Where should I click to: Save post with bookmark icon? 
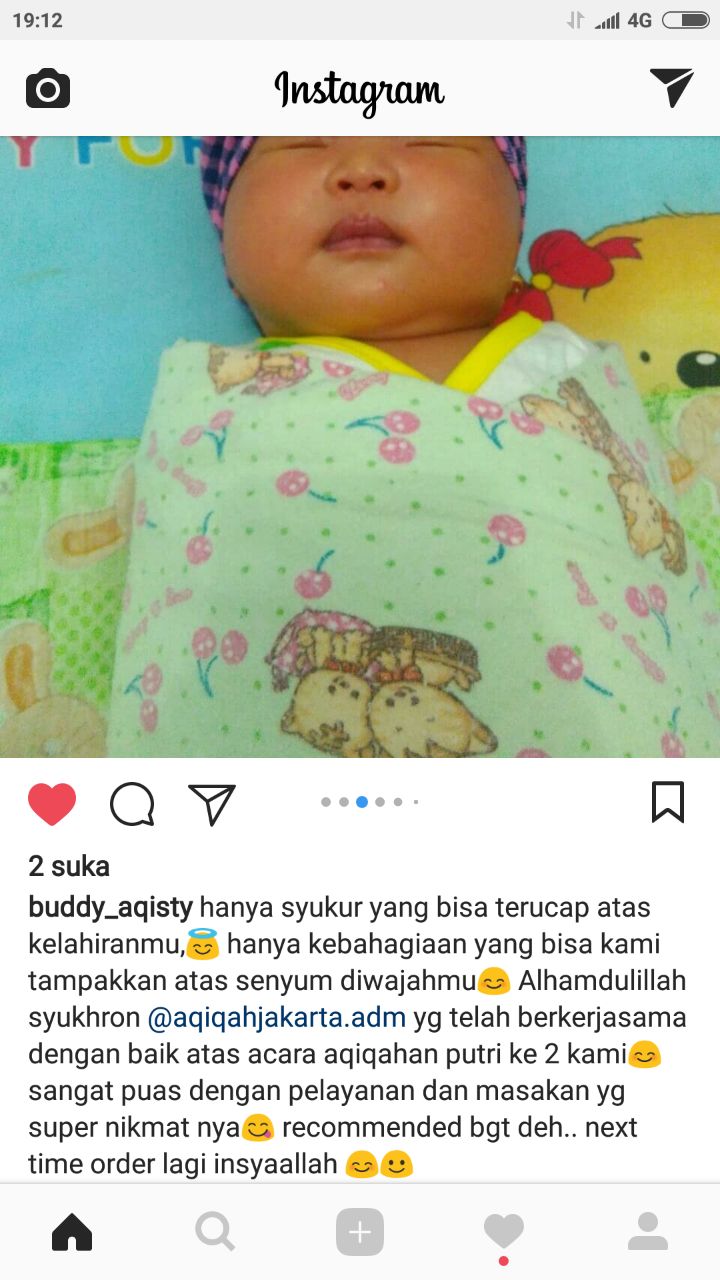(x=667, y=802)
